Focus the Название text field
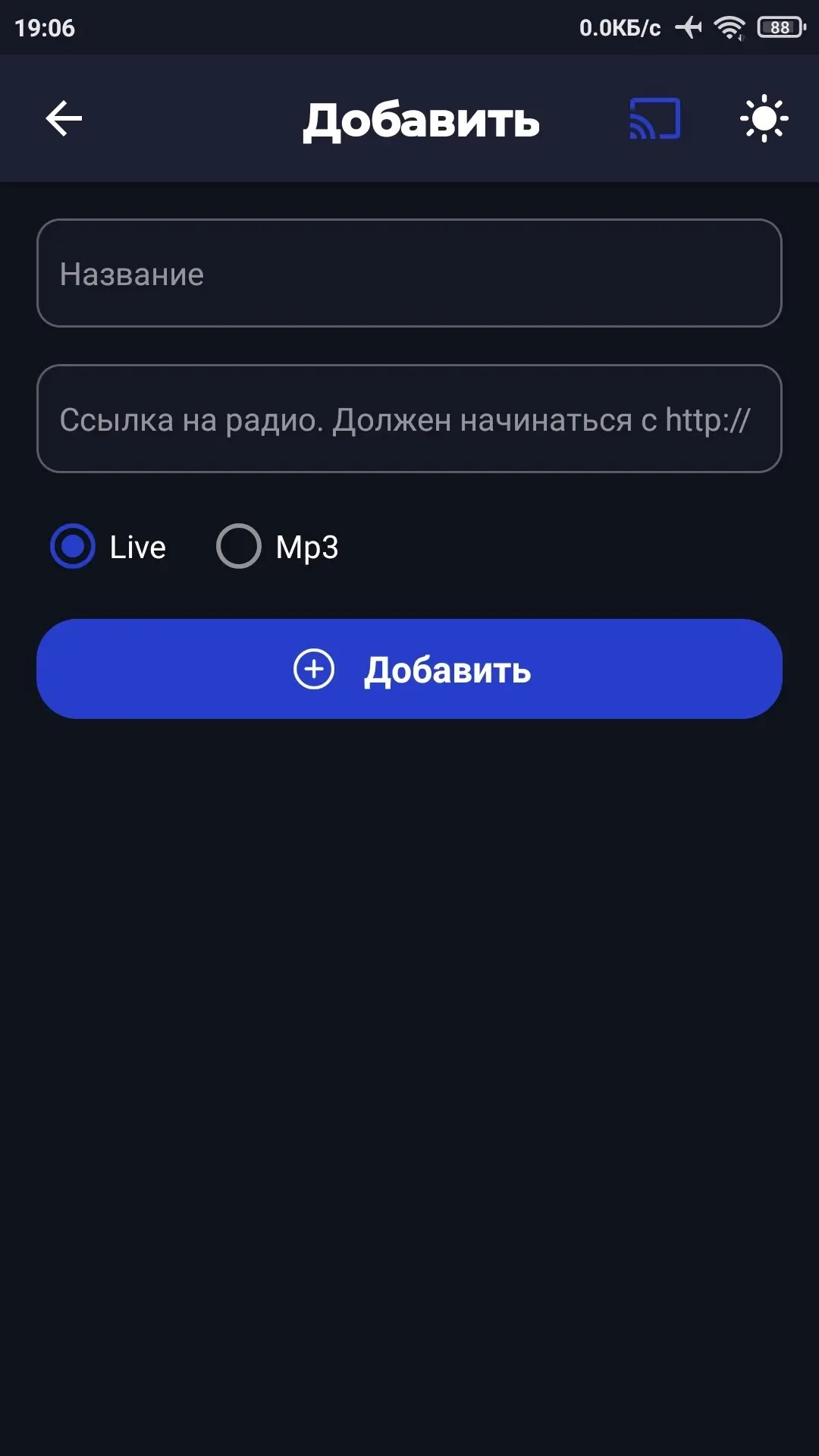 (x=409, y=273)
